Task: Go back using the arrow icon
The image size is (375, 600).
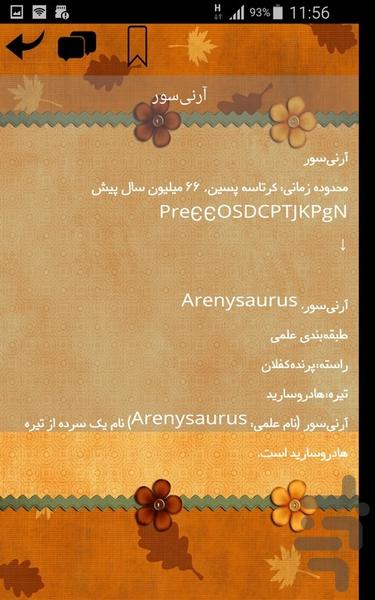Action: 25,44
